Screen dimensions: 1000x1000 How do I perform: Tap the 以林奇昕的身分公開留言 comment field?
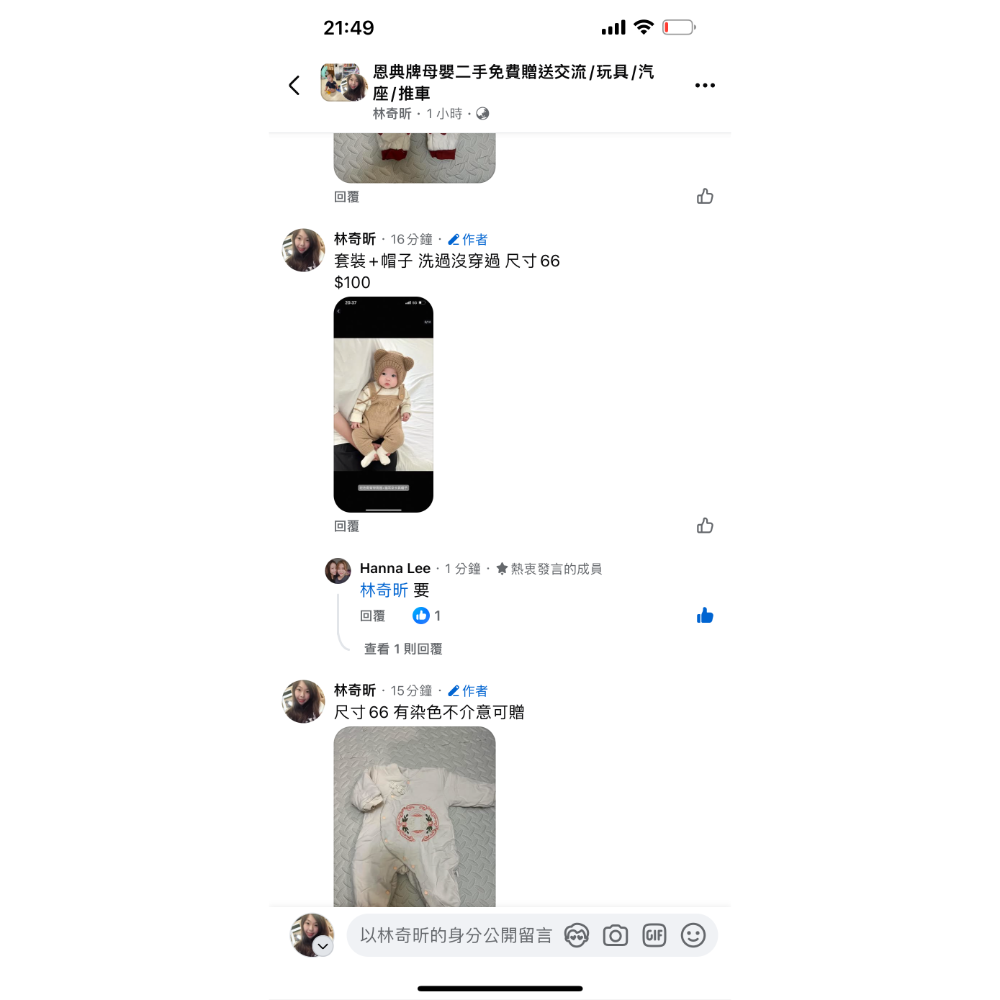tap(455, 936)
